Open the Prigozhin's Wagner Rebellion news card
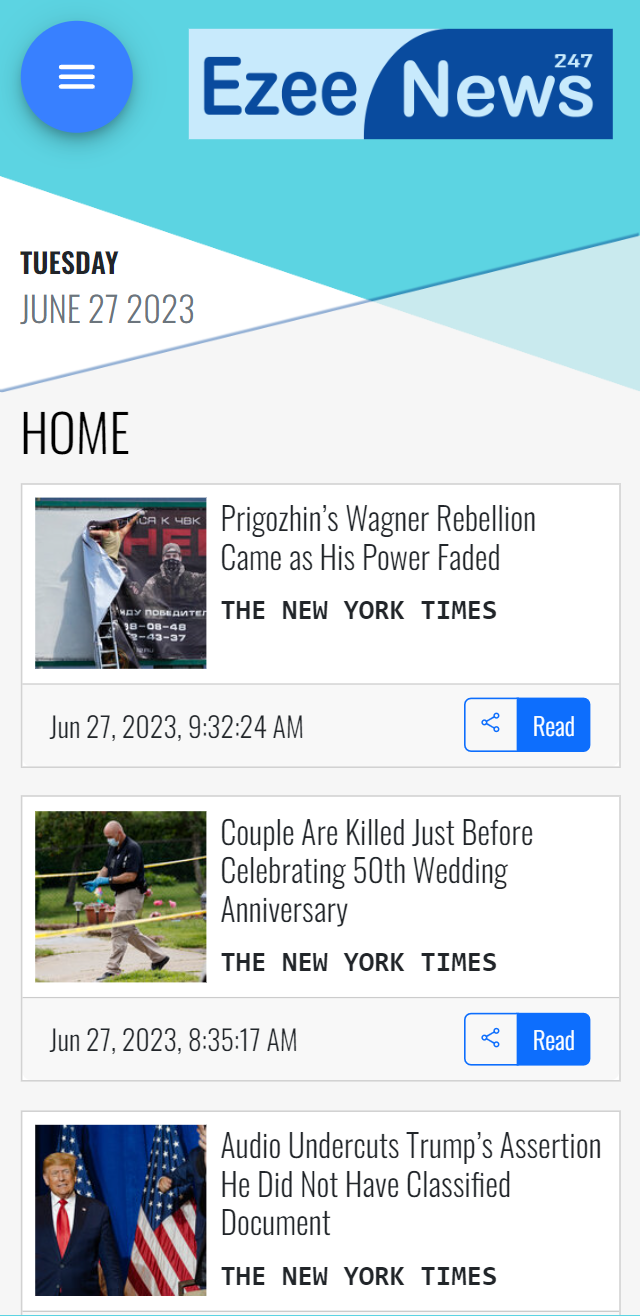Viewport: 640px width, 1316px height. (x=377, y=539)
